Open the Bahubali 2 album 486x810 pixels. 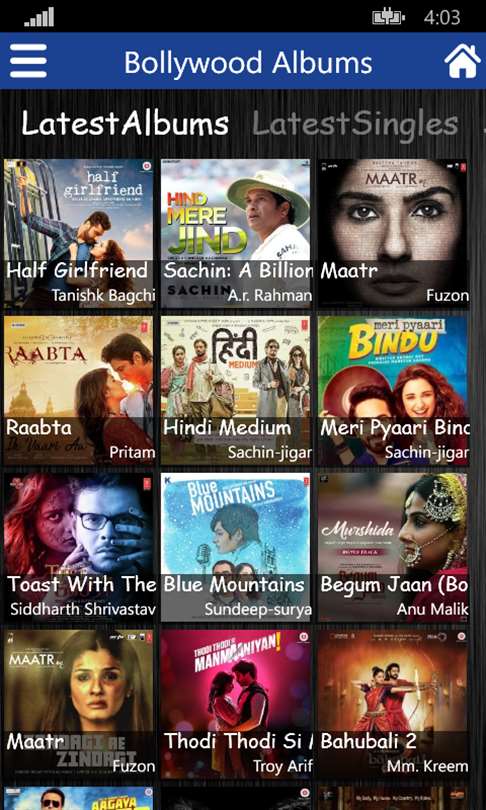click(393, 705)
